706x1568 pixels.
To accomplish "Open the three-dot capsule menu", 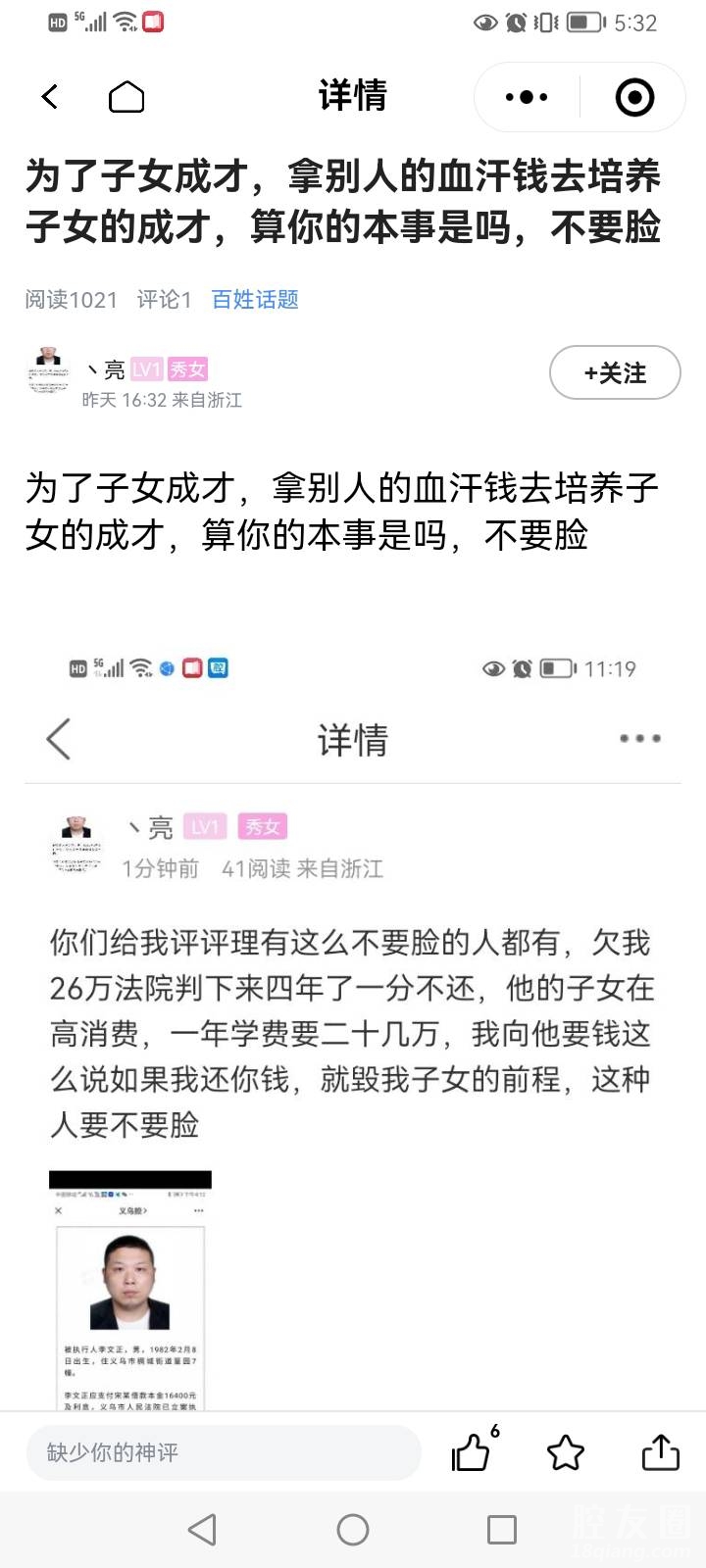I will pos(527,97).
